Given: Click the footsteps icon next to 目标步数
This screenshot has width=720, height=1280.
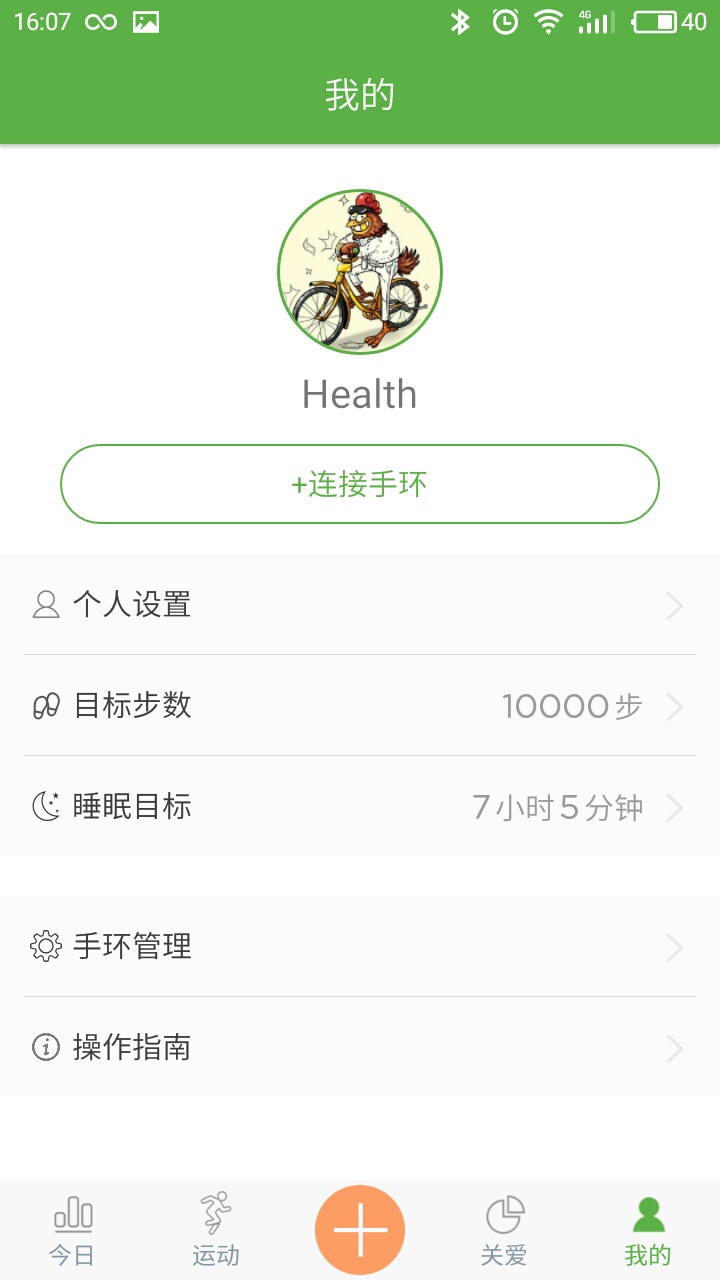Looking at the screenshot, I should pos(44,705).
